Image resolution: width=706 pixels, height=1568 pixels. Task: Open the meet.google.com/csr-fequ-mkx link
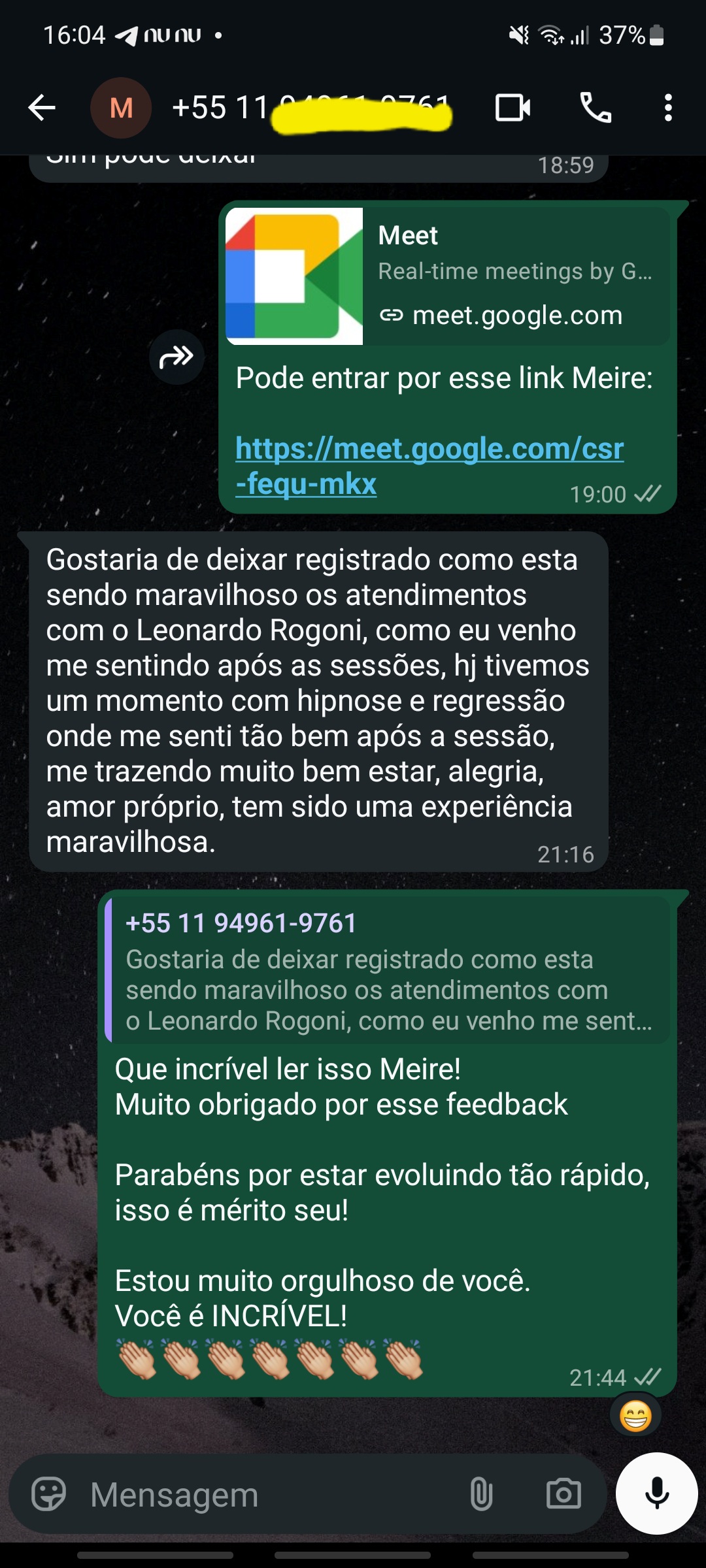(429, 449)
